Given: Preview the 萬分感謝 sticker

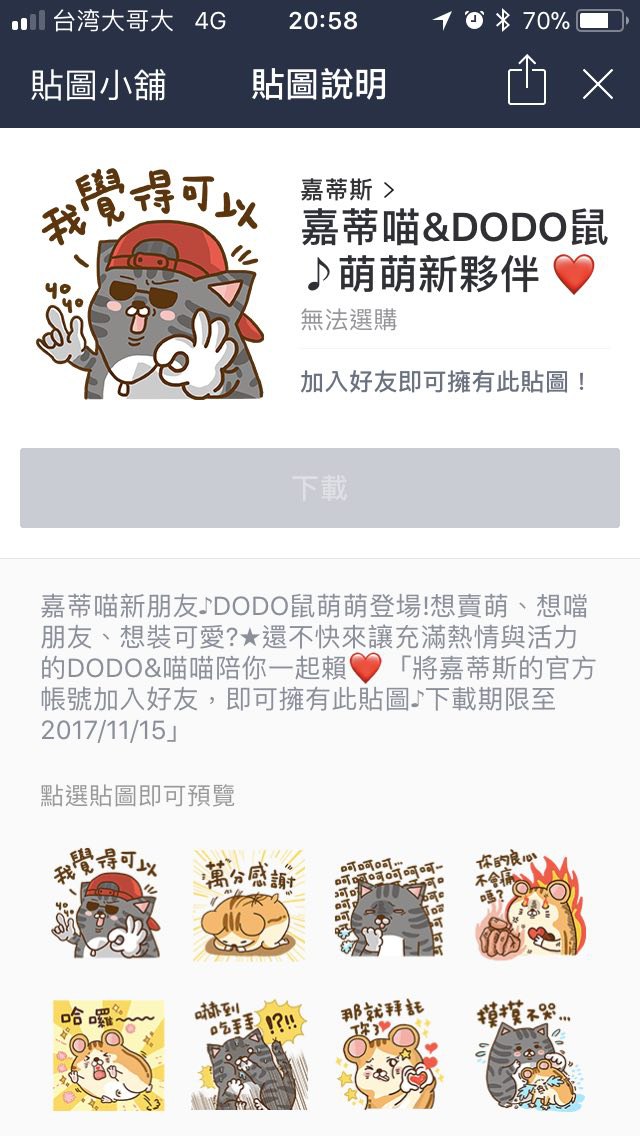Looking at the screenshot, I should click(249, 905).
